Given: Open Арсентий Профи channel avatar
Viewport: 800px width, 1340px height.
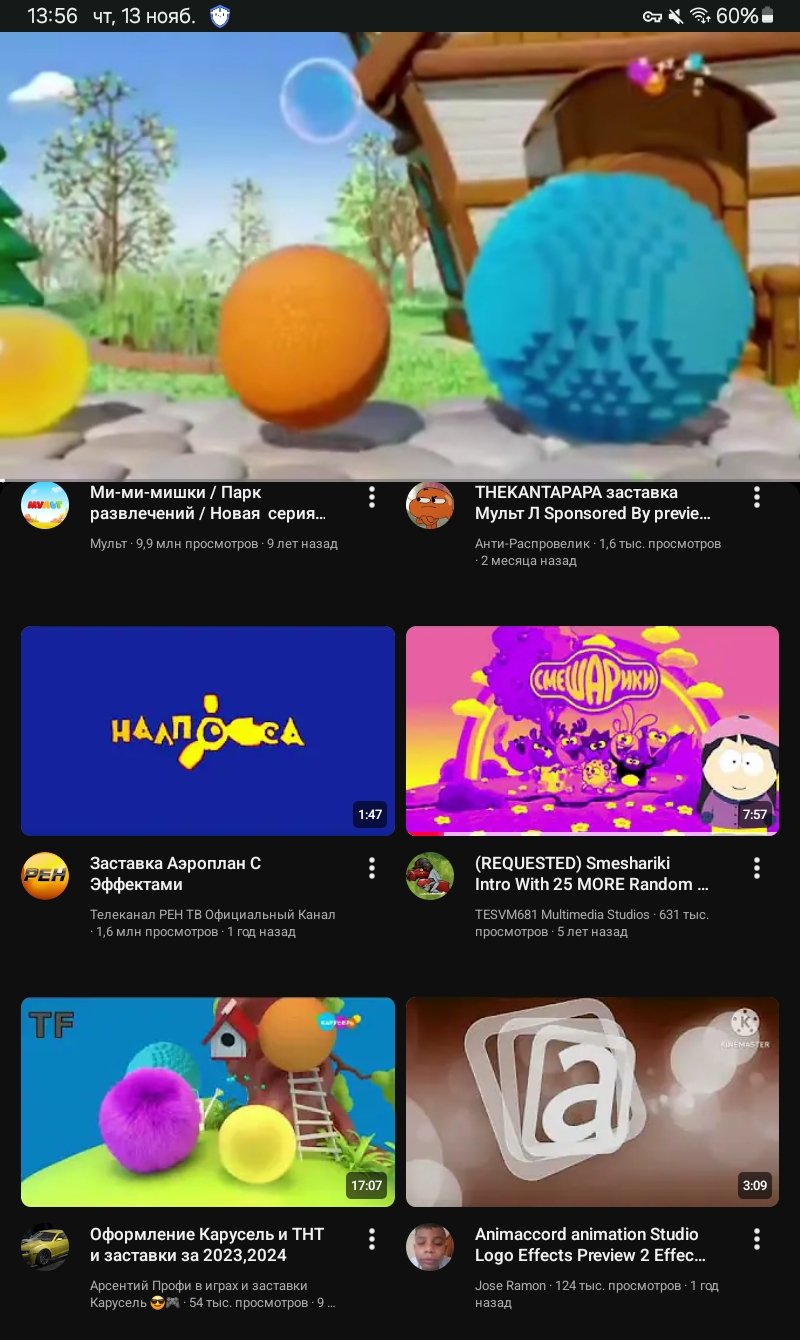Looking at the screenshot, I should pyautogui.click(x=45, y=1247).
